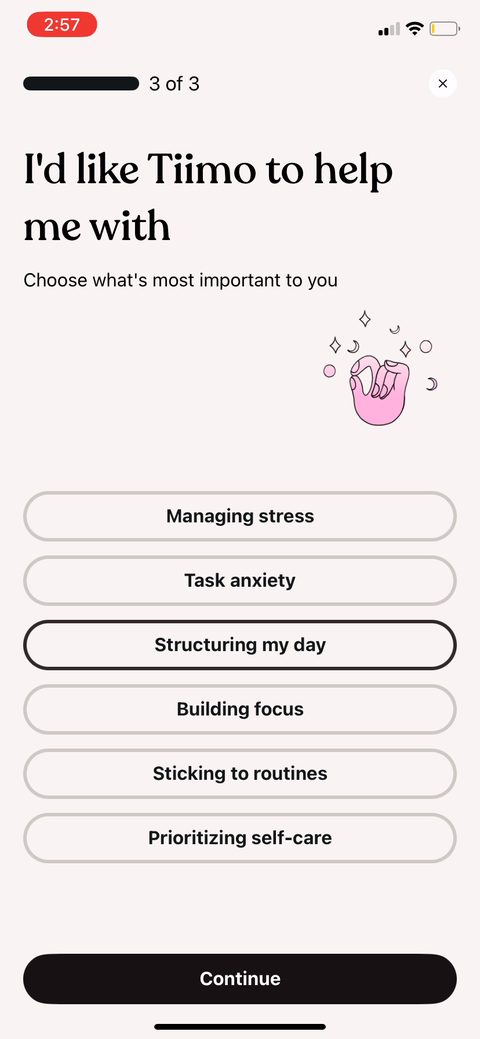Viewport: 480px width, 1039px height.
Task: Tap the Structuring my day option
Action: pos(240,645)
